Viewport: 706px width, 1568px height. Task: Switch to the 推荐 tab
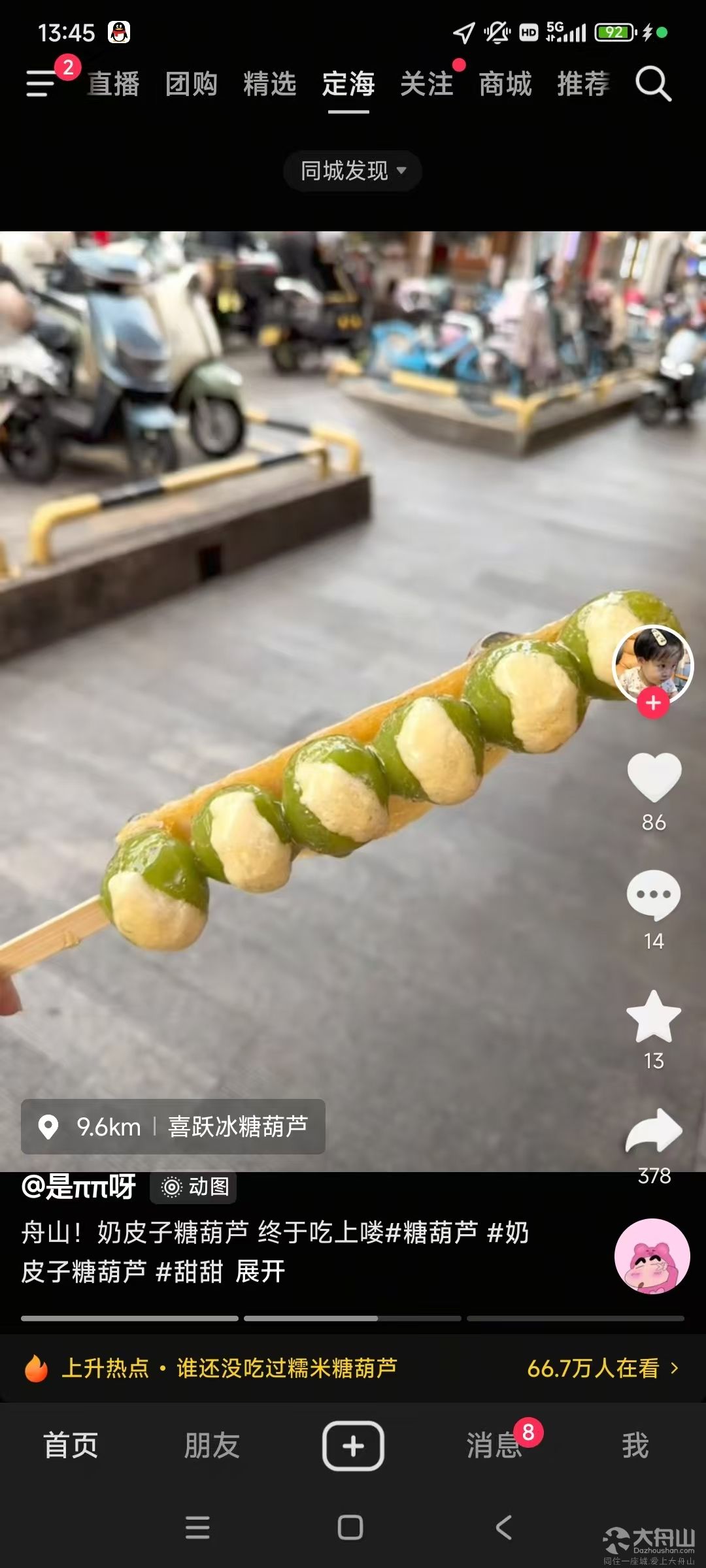tap(583, 84)
